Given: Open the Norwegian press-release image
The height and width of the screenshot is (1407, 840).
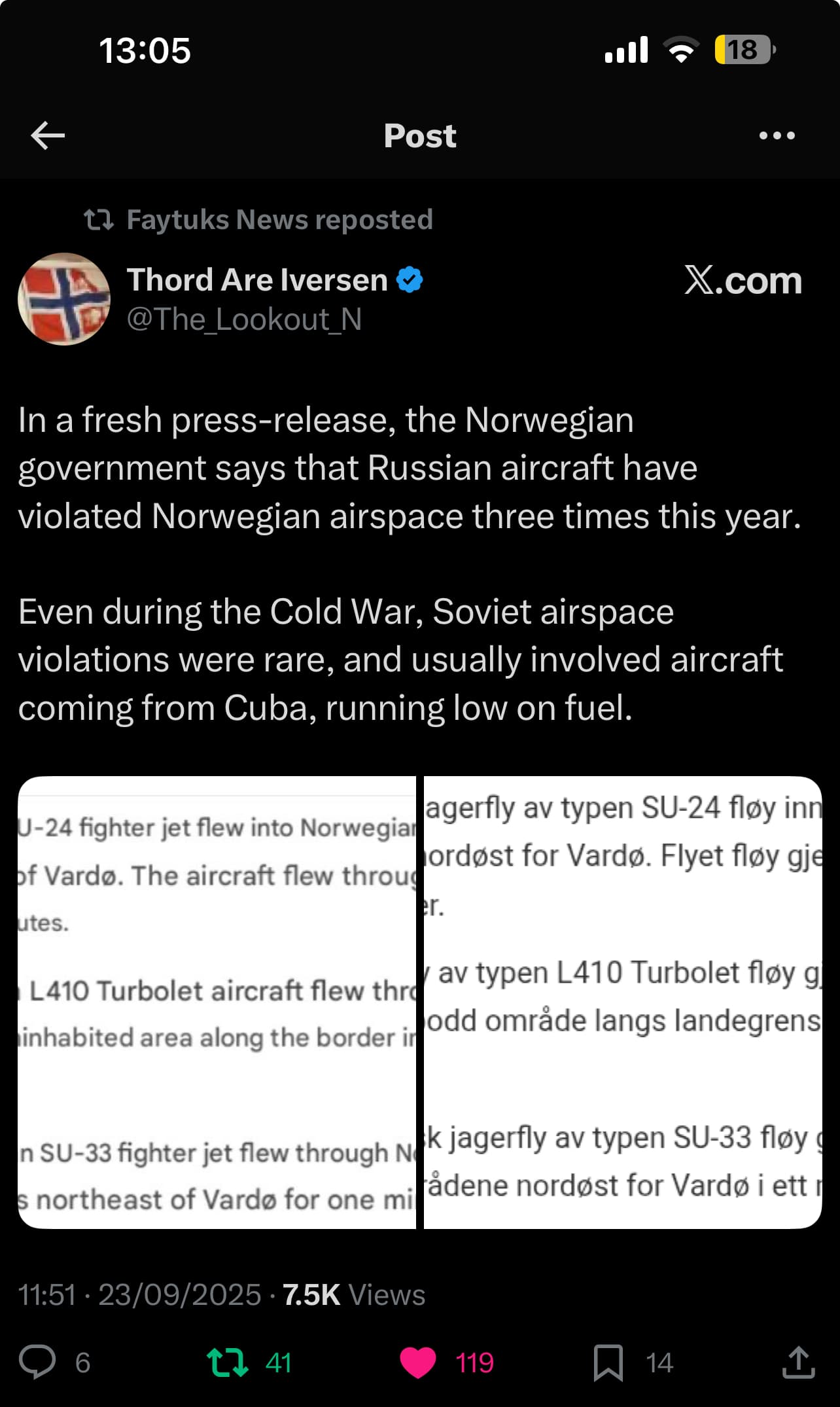Looking at the screenshot, I should [622, 1002].
